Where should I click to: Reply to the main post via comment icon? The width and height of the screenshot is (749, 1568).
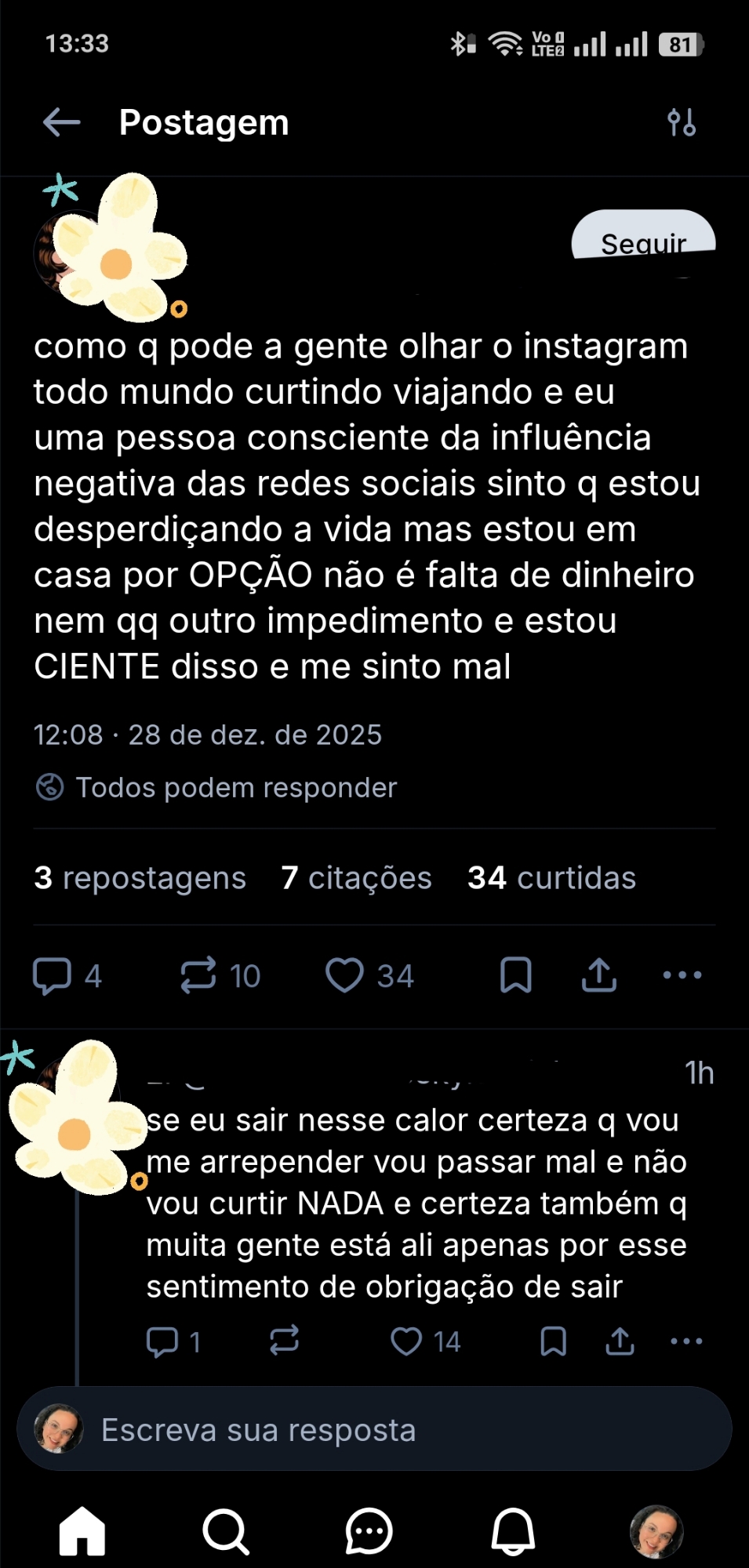(52, 976)
